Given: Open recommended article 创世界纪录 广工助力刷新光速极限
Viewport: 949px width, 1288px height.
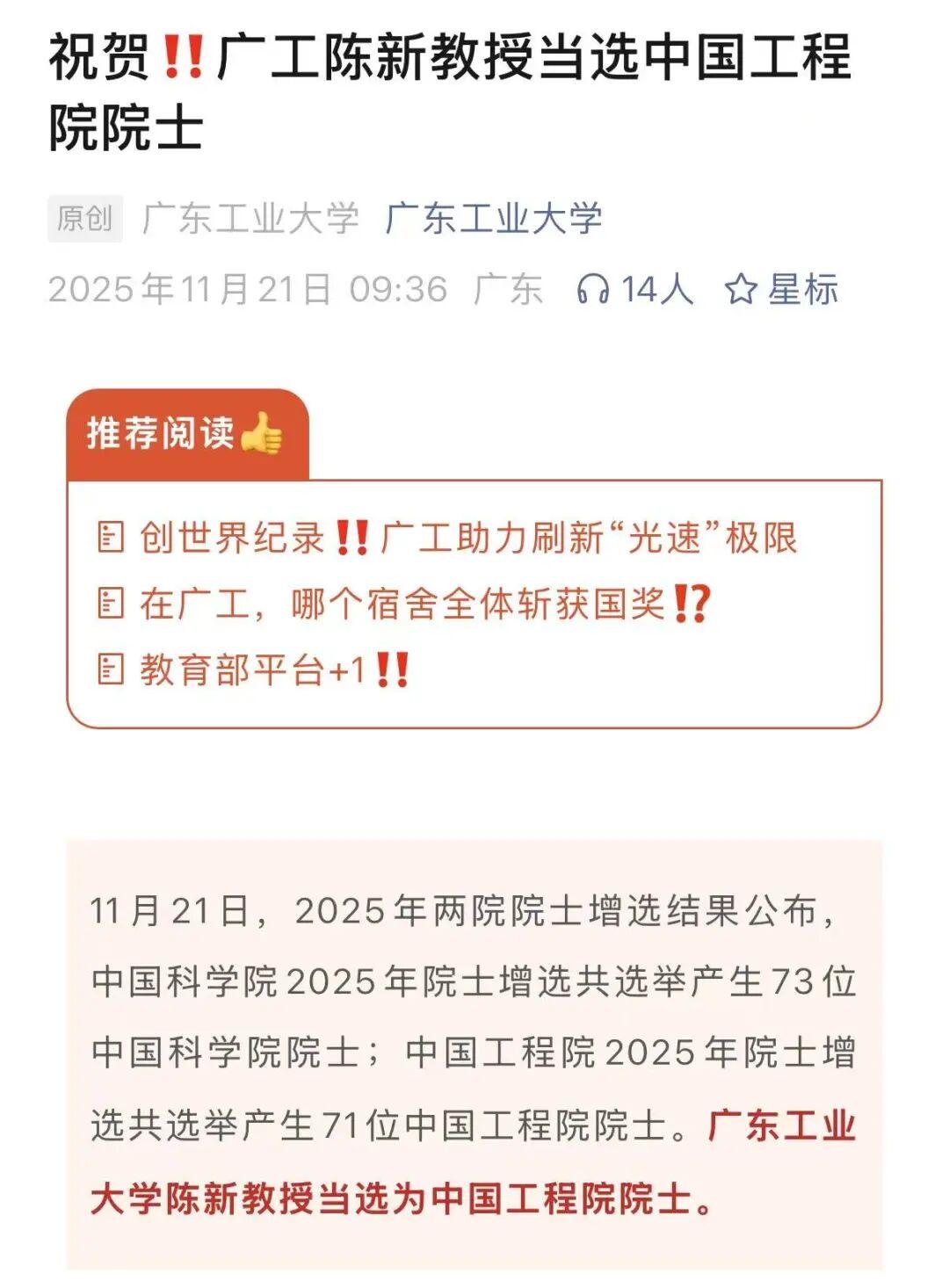Looking at the screenshot, I should (467, 538).
